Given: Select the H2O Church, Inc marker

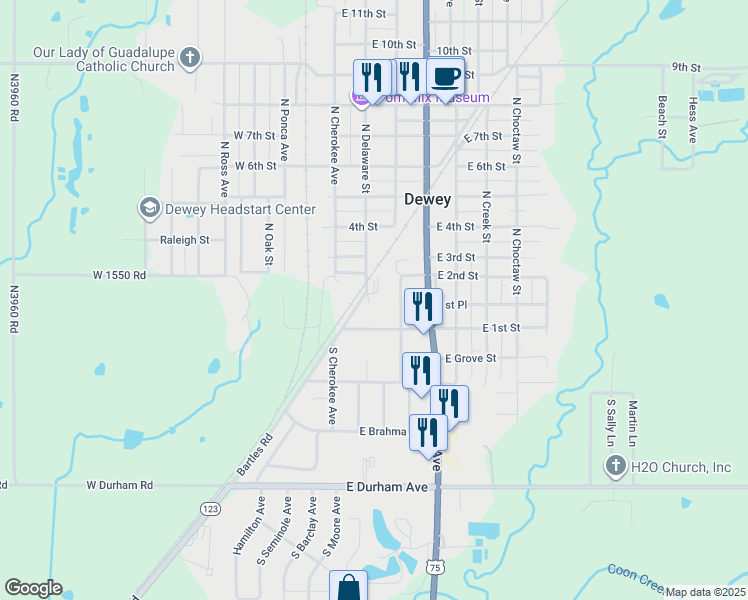Looking at the screenshot, I should coord(616,465).
